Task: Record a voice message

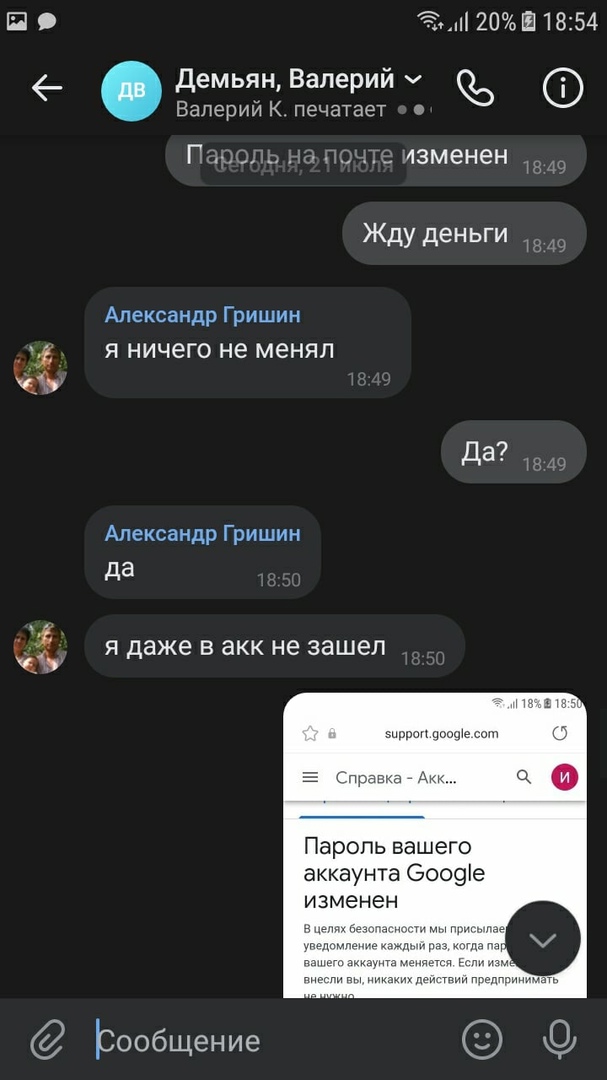Action: coord(559,1040)
